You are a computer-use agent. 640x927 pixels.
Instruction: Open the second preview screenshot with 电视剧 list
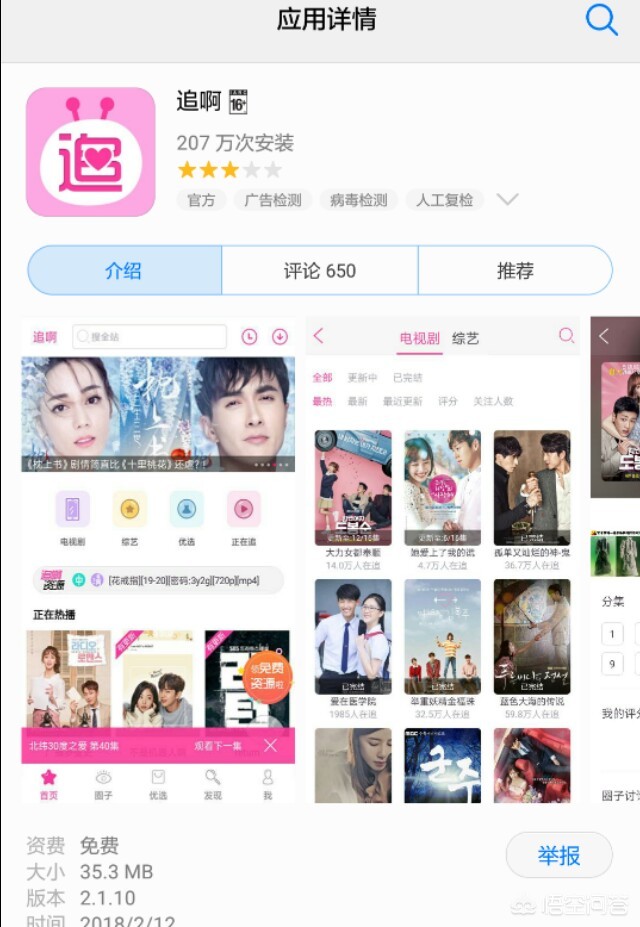[442, 560]
